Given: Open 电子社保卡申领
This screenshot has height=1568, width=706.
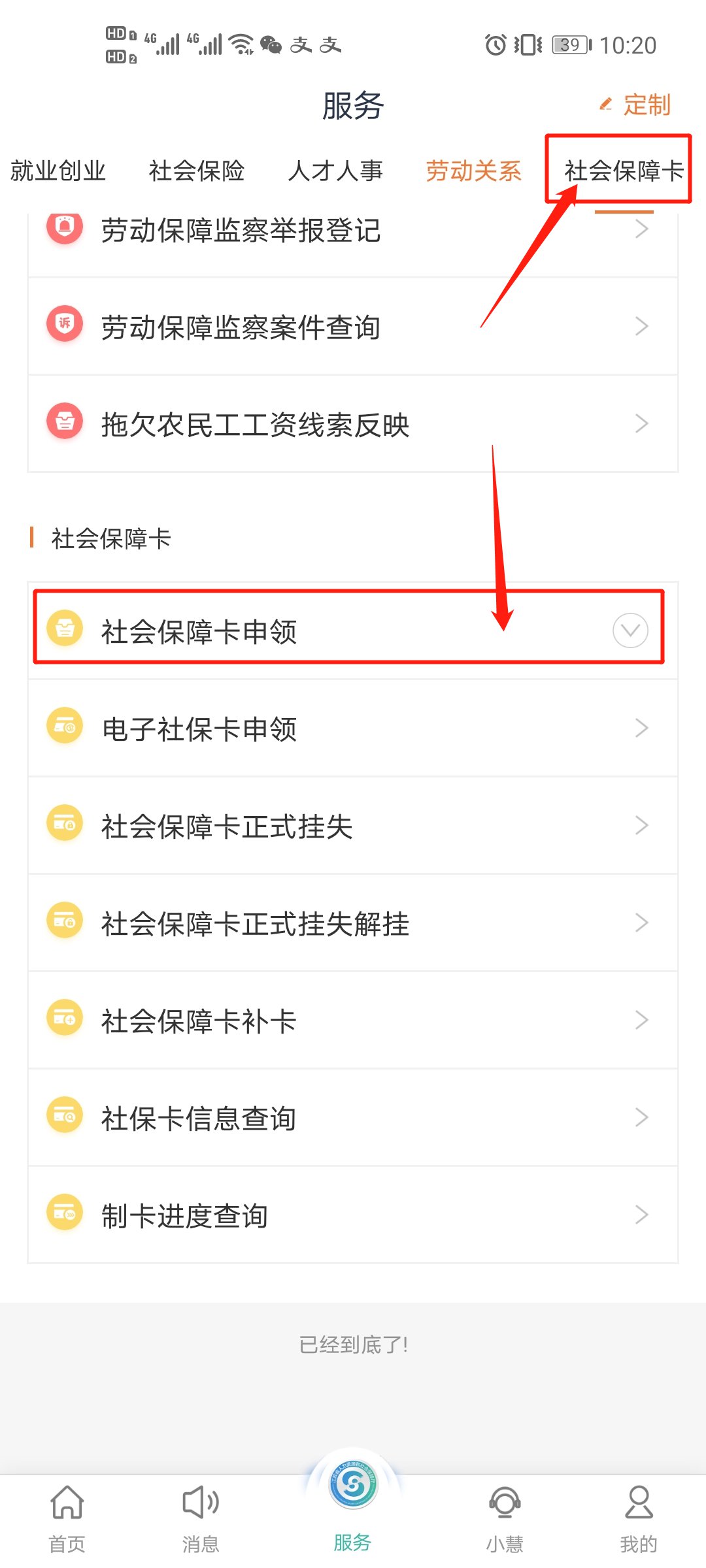Looking at the screenshot, I should pyautogui.click(x=353, y=728).
